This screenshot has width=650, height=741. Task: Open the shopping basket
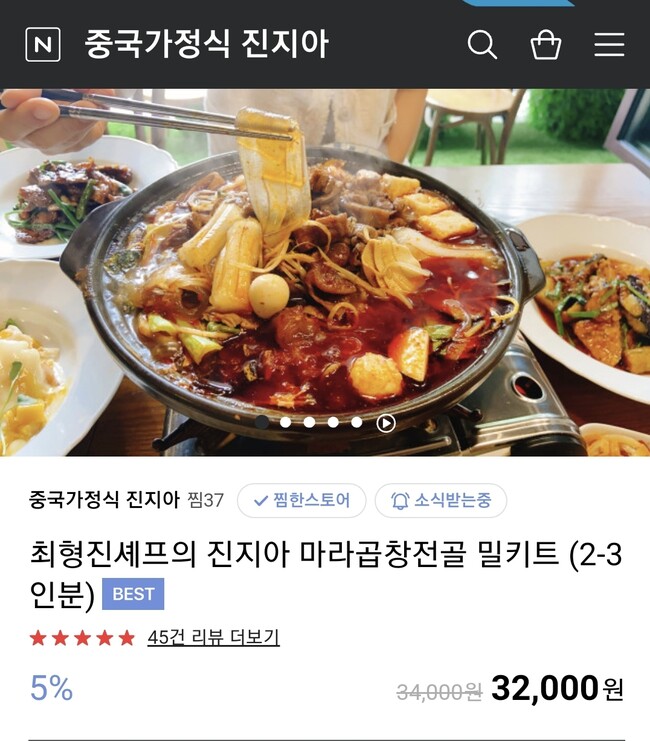click(x=545, y=45)
